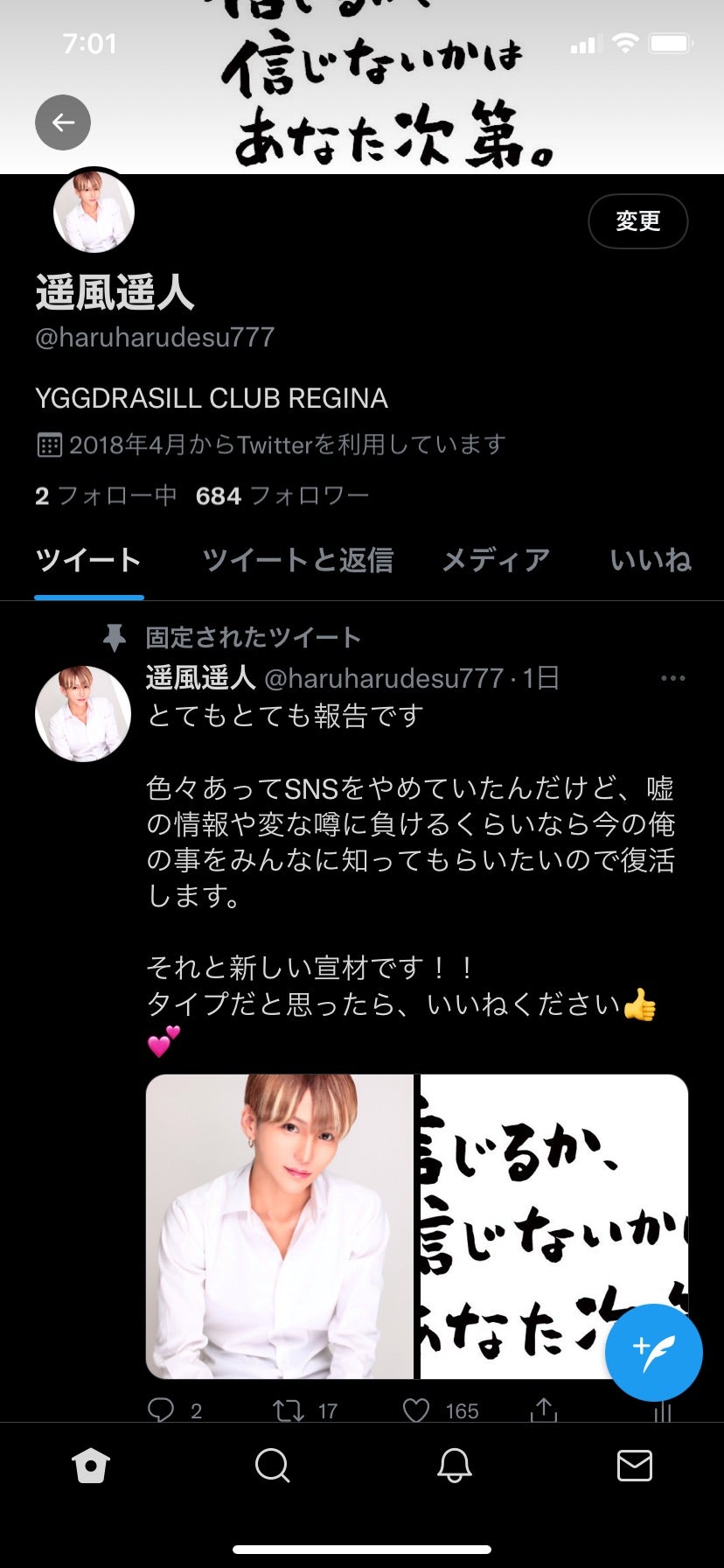Screen dimensions: 724x1568
Task: Like the pinned tweet
Action: coord(416,1410)
